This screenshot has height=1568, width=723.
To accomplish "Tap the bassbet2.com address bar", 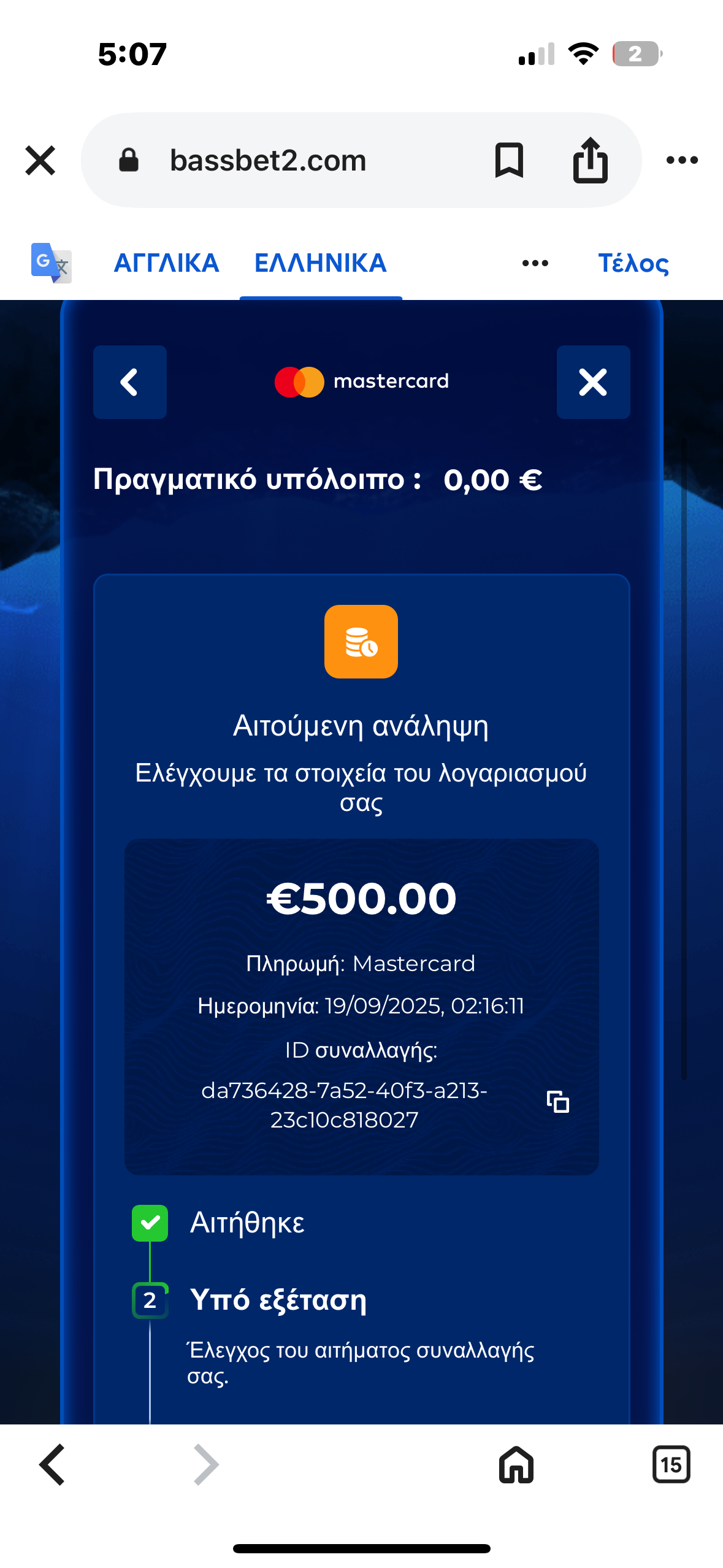I will coord(268,161).
